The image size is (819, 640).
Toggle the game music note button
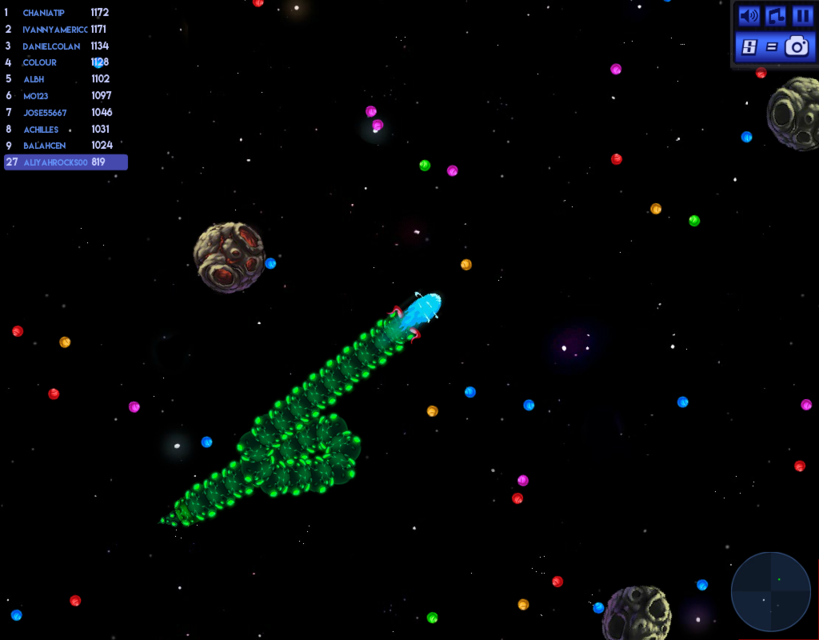pos(775,16)
